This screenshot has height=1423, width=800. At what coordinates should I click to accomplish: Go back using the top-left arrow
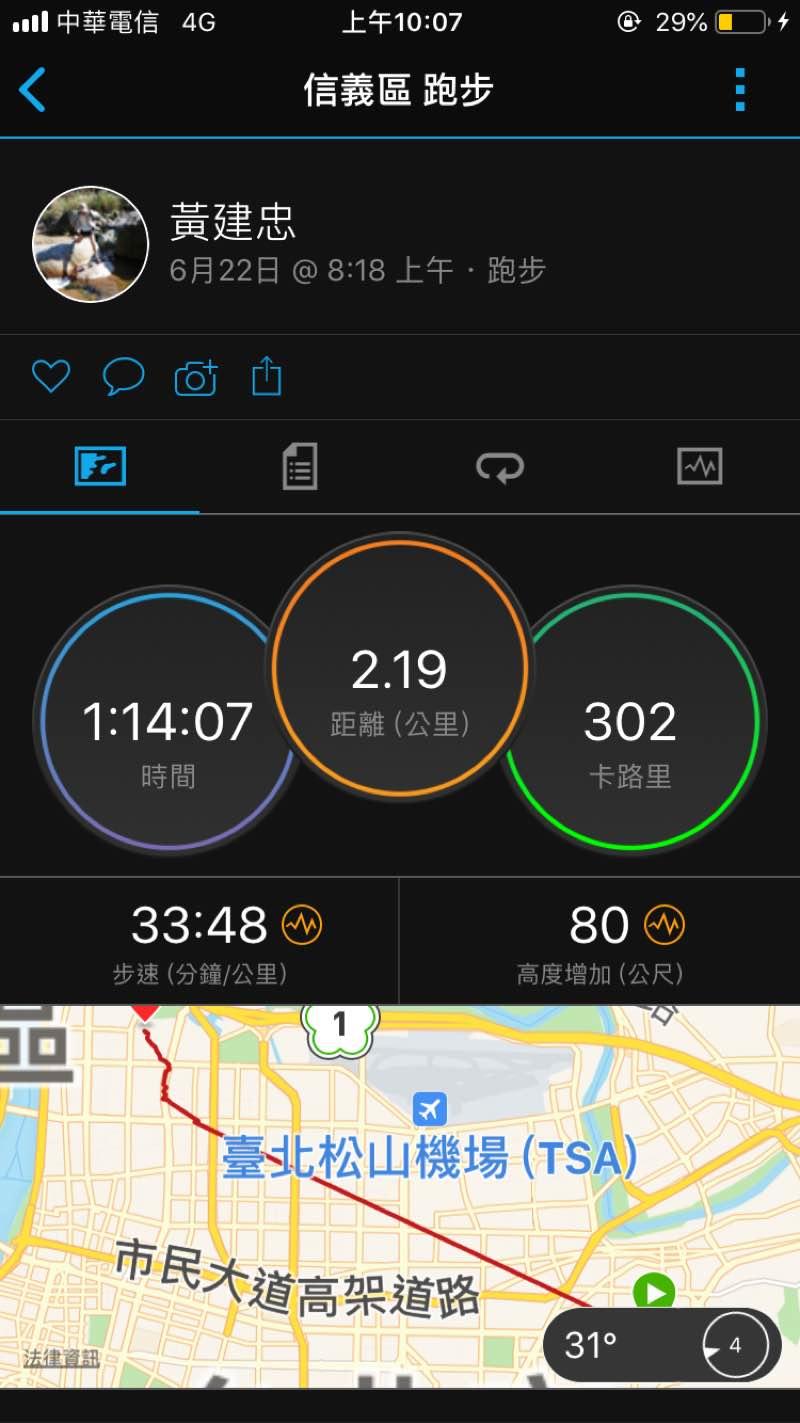[33, 90]
